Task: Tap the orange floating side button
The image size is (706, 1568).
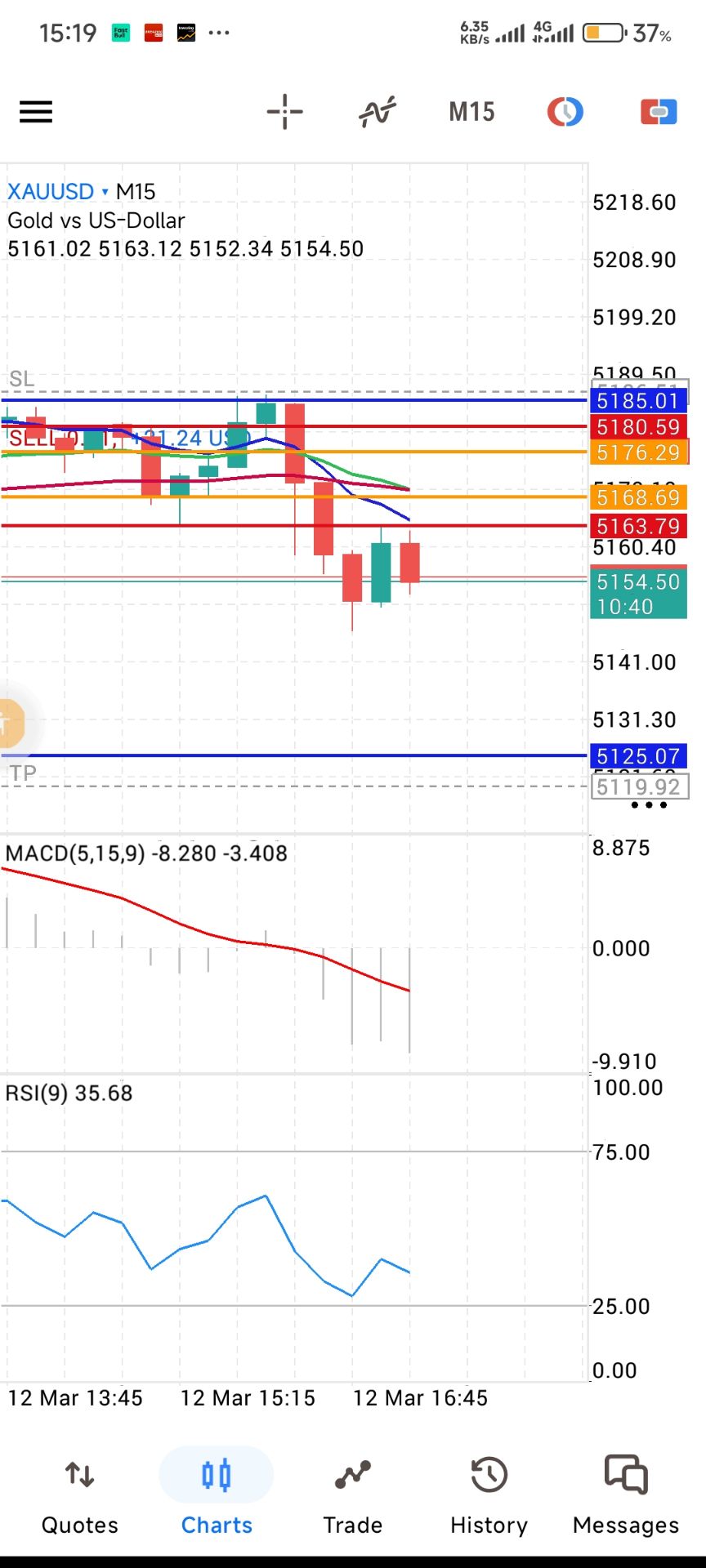Action: (x=10, y=723)
